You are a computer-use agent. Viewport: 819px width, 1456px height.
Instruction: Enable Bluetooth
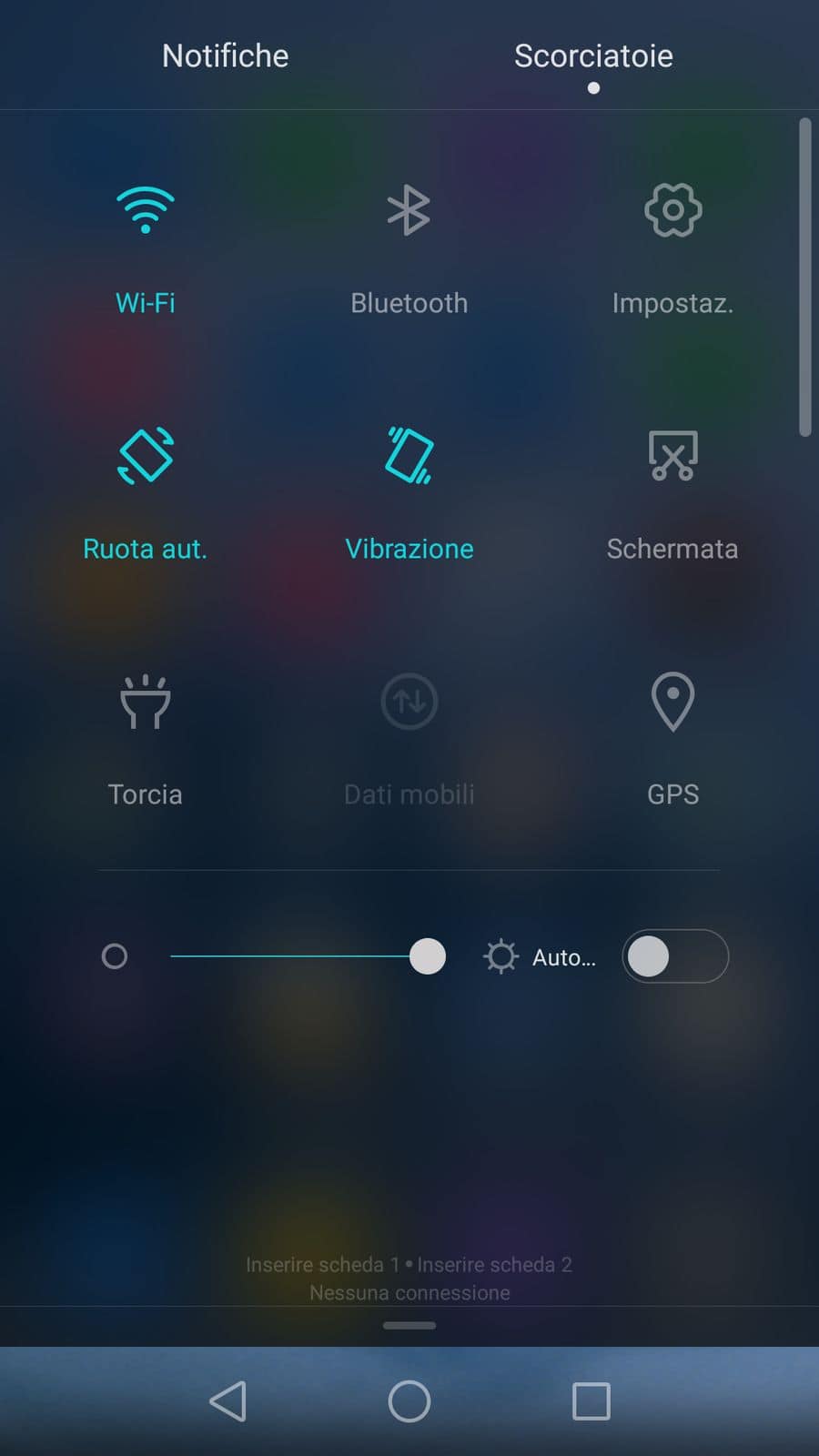coord(409,211)
